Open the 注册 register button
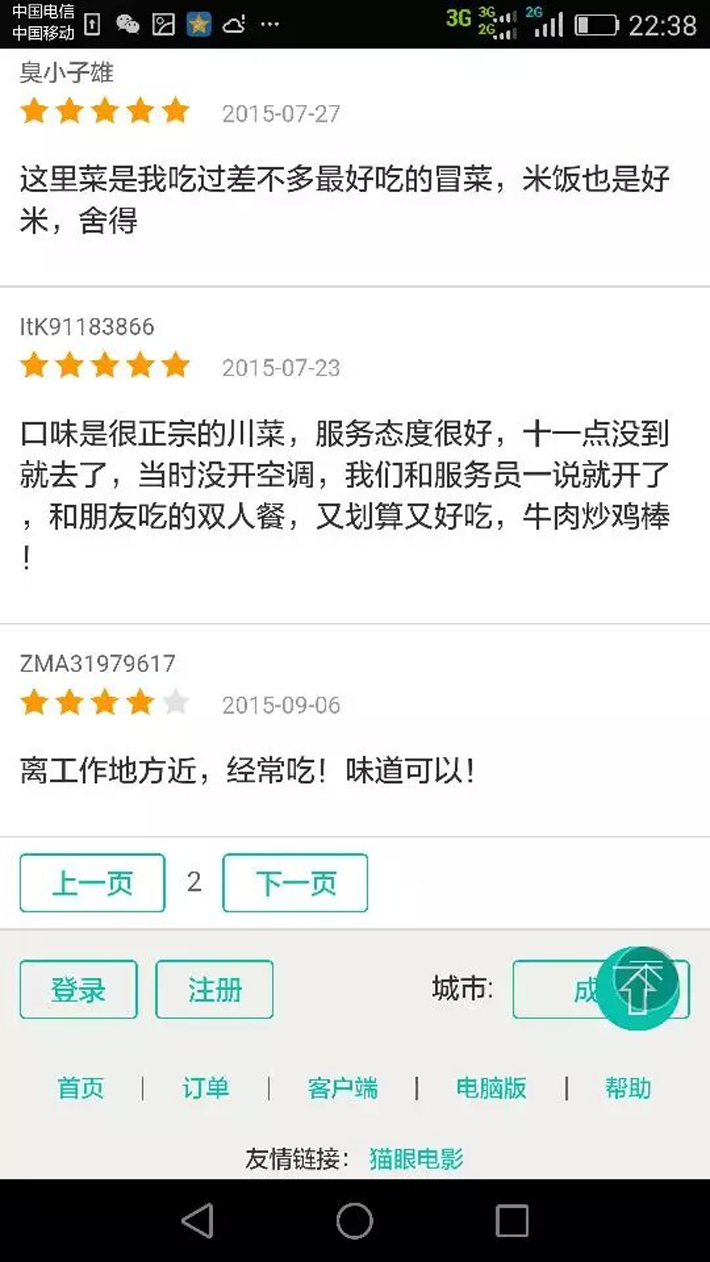The height and width of the screenshot is (1262, 710). [214, 990]
